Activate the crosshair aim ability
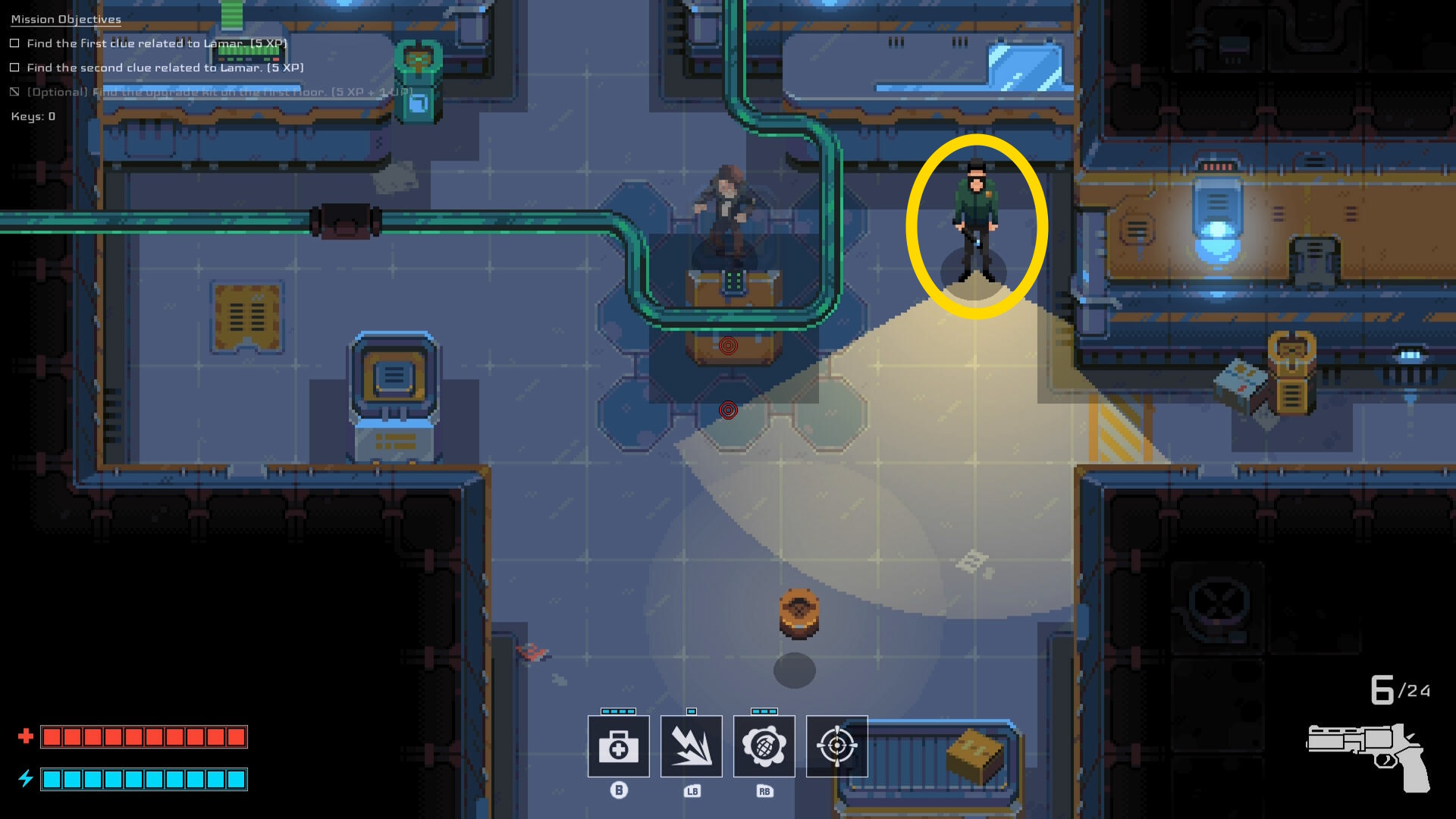The height and width of the screenshot is (819, 1456). pos(836,746)
